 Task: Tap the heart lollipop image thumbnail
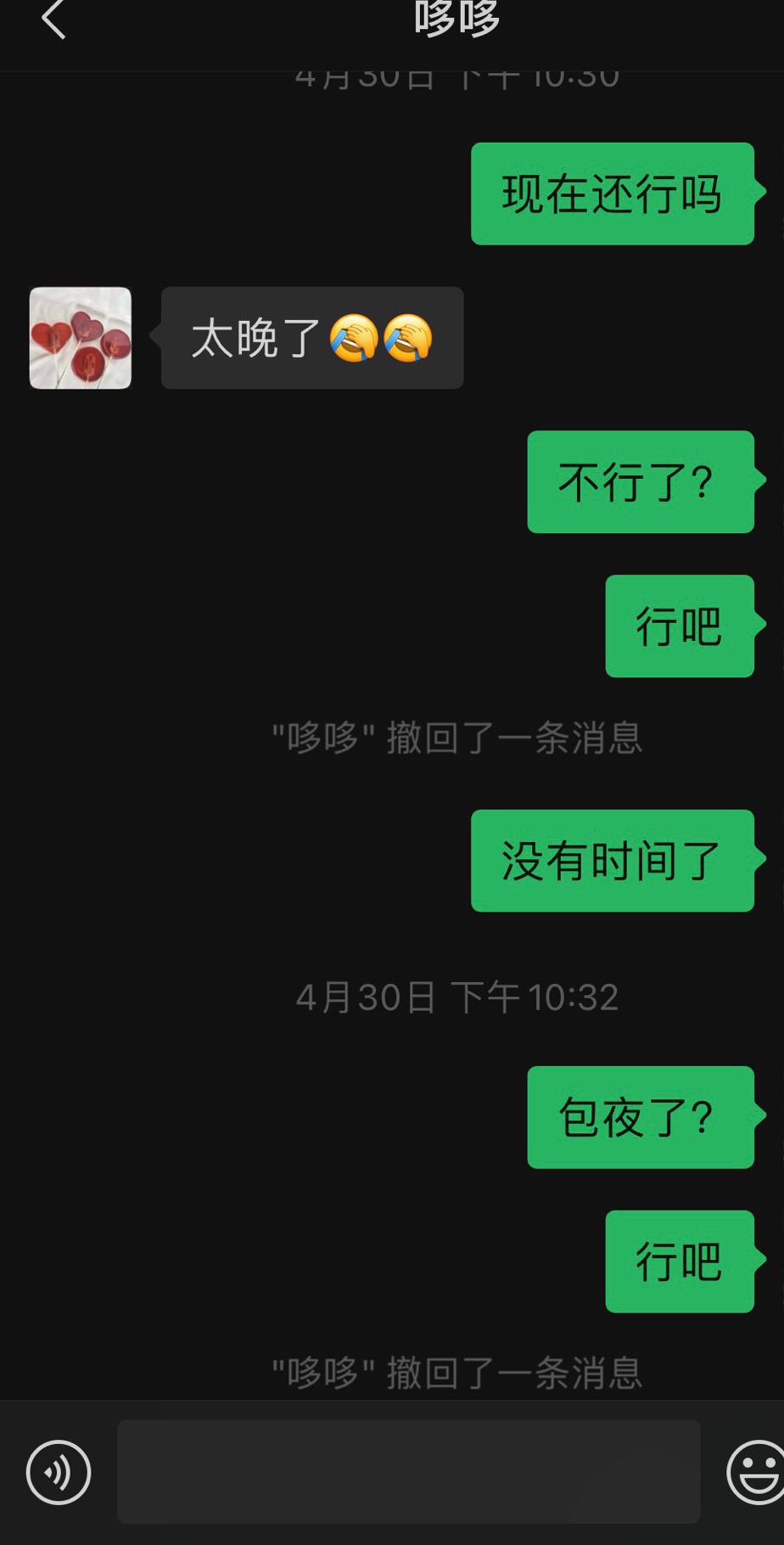point(81,338)
